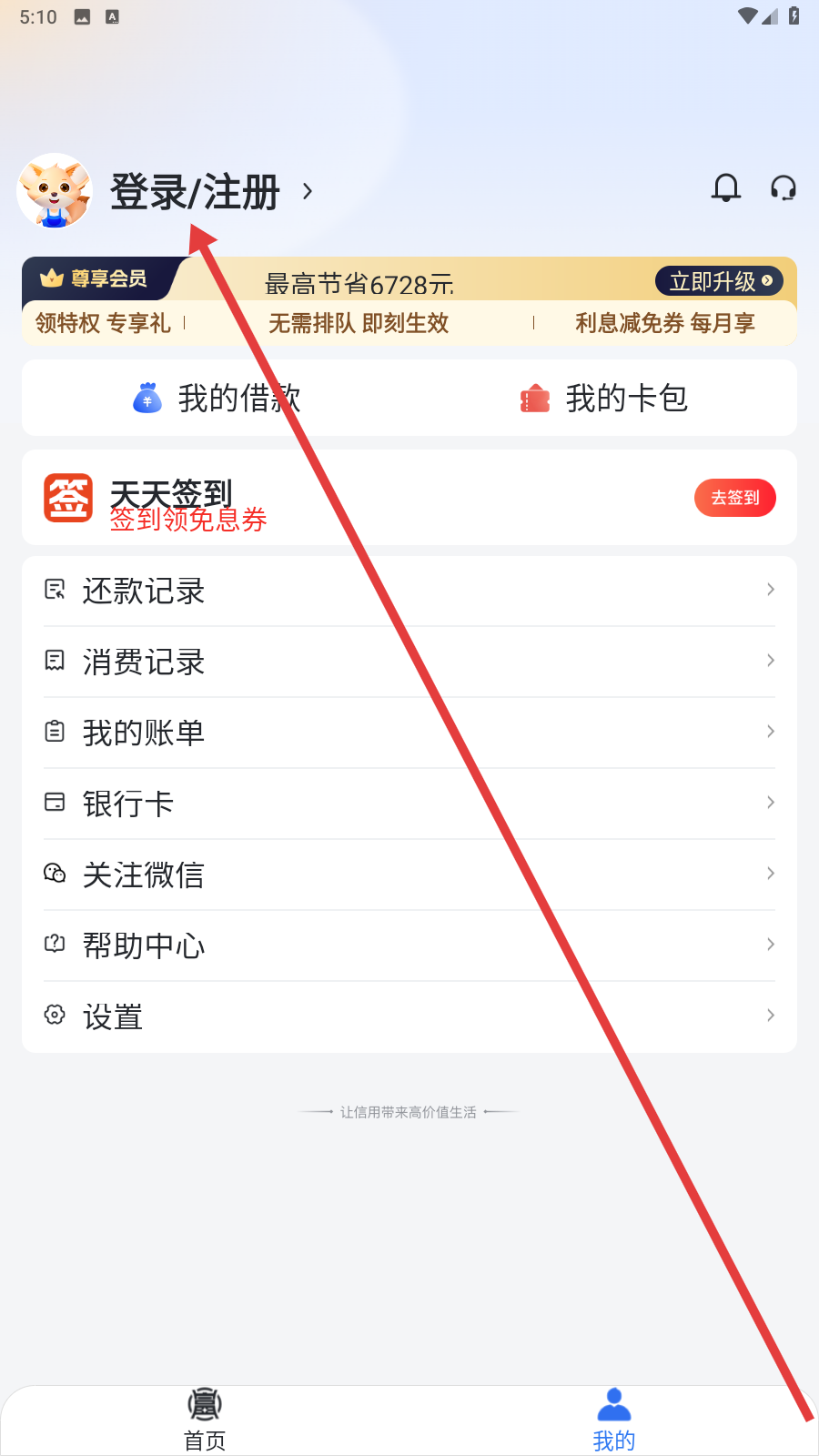Viewport: 819px width, 1456px height.
Task: Open 消费记录 row
Action: click(x=409, y=662)
